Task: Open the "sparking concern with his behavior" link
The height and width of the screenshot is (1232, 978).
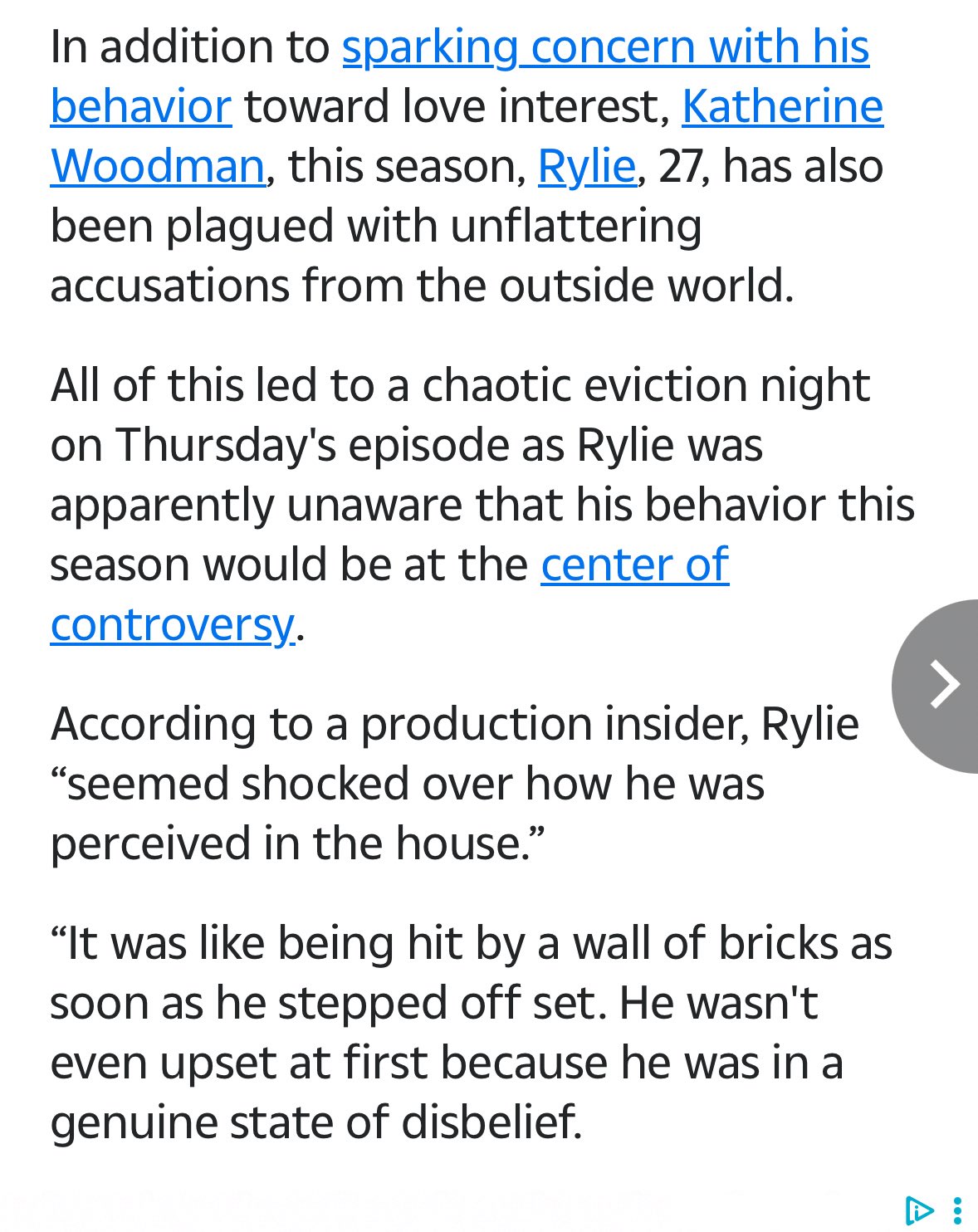Action: click(x=605, y=47)
